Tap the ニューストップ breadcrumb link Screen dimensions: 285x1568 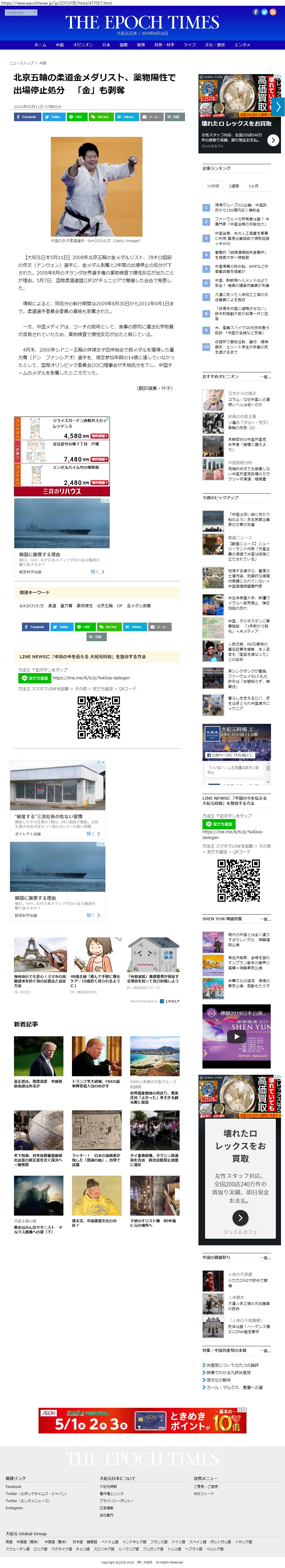tap(21, 63)
